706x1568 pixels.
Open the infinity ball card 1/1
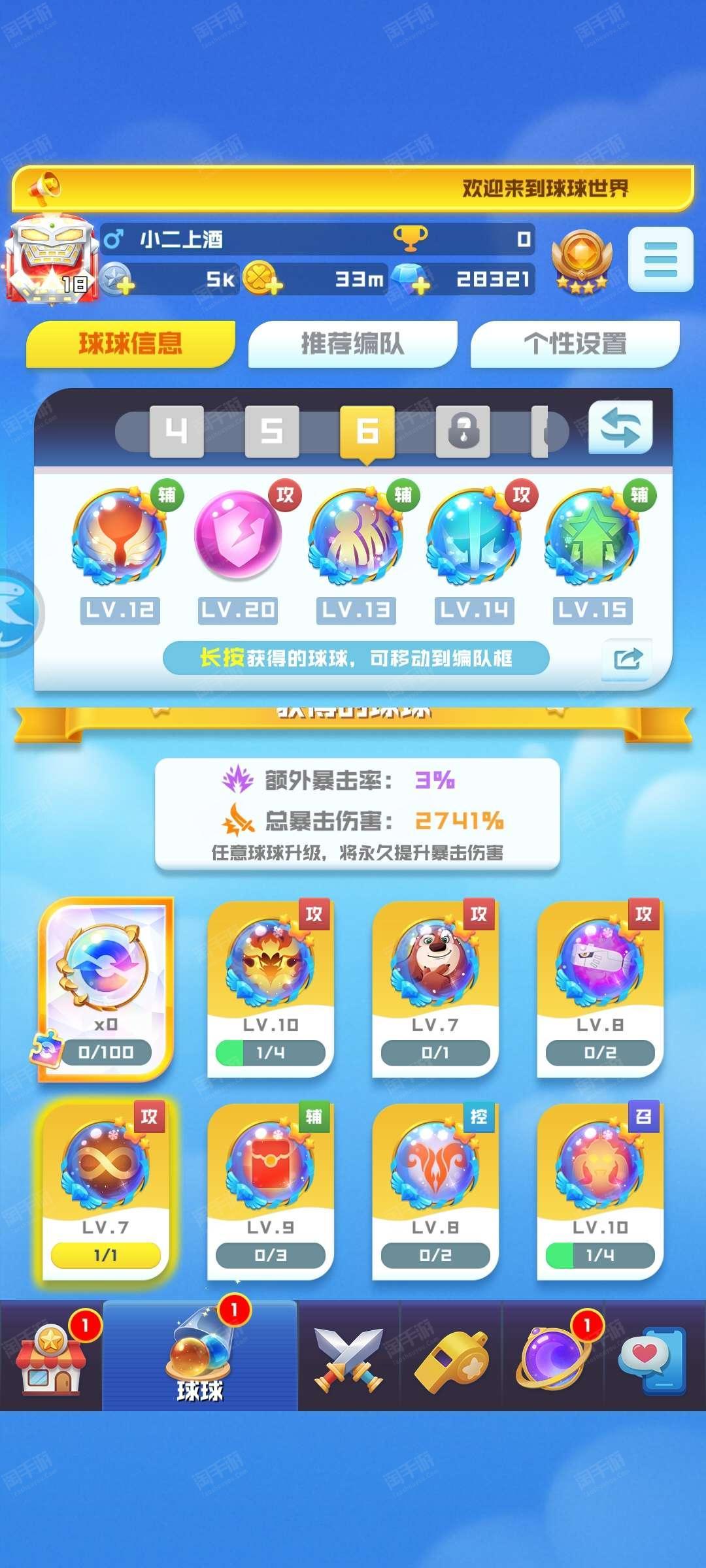click(105, 1191)
